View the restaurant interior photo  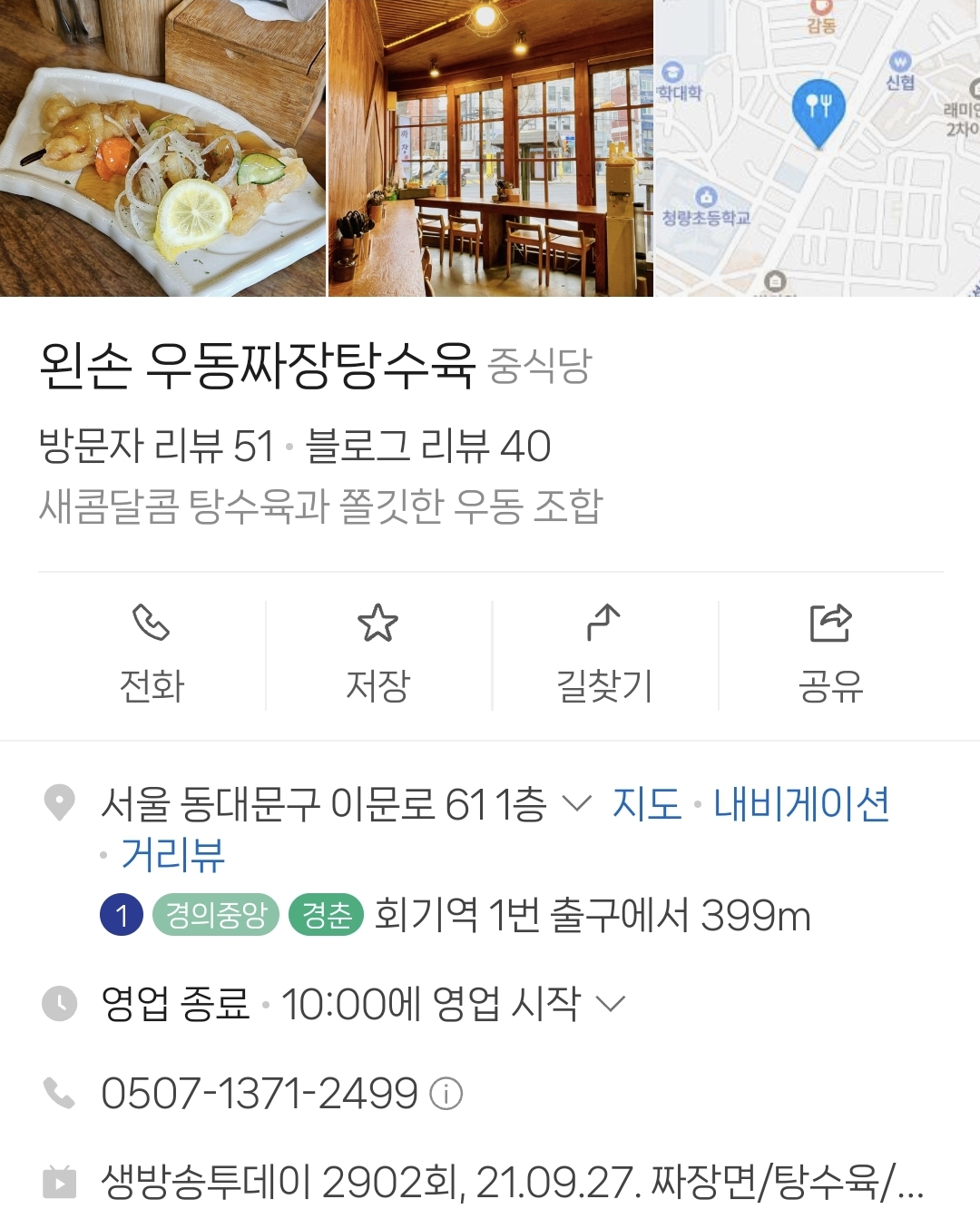point(490,148)
